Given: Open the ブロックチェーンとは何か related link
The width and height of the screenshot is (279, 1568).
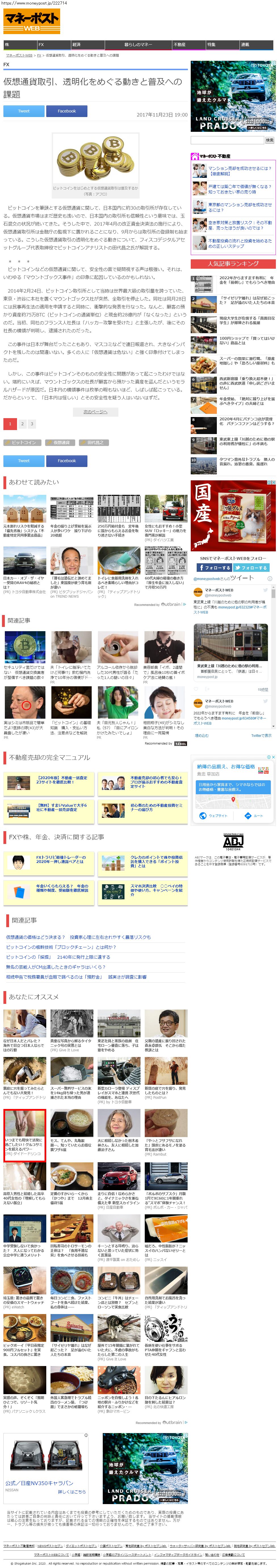Looking at the screenshot, I should (x=61, y=947).
